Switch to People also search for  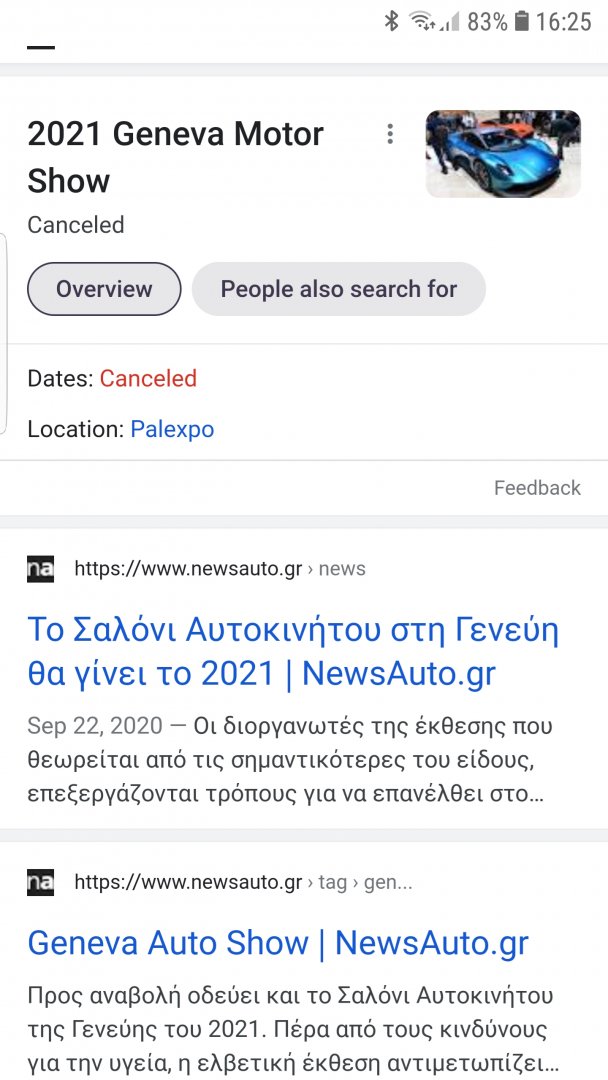[338, 289]
